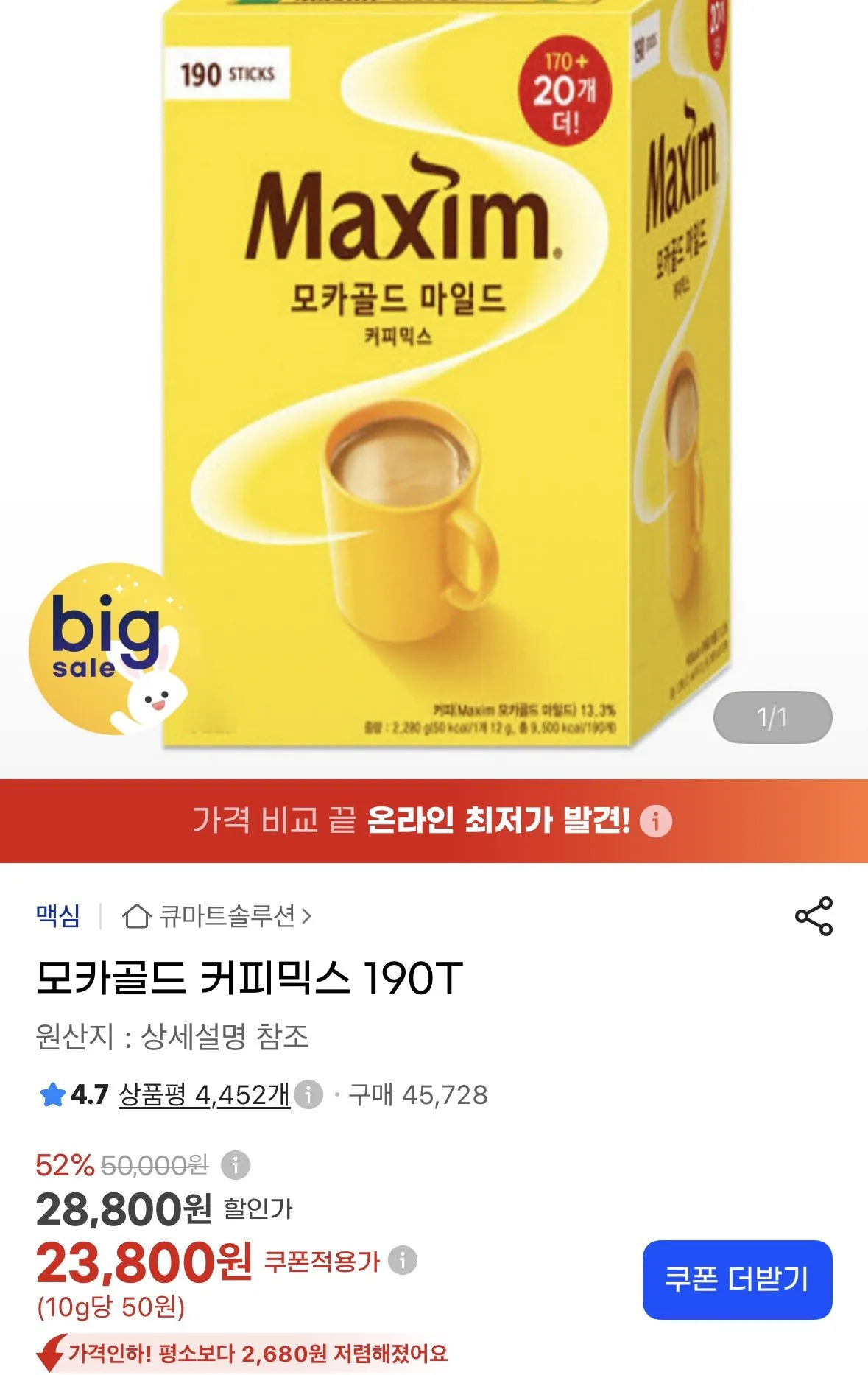Open the info icon next to 상품평 count
Screen dimensions: 868x1375
click(x=308, y=1094)
